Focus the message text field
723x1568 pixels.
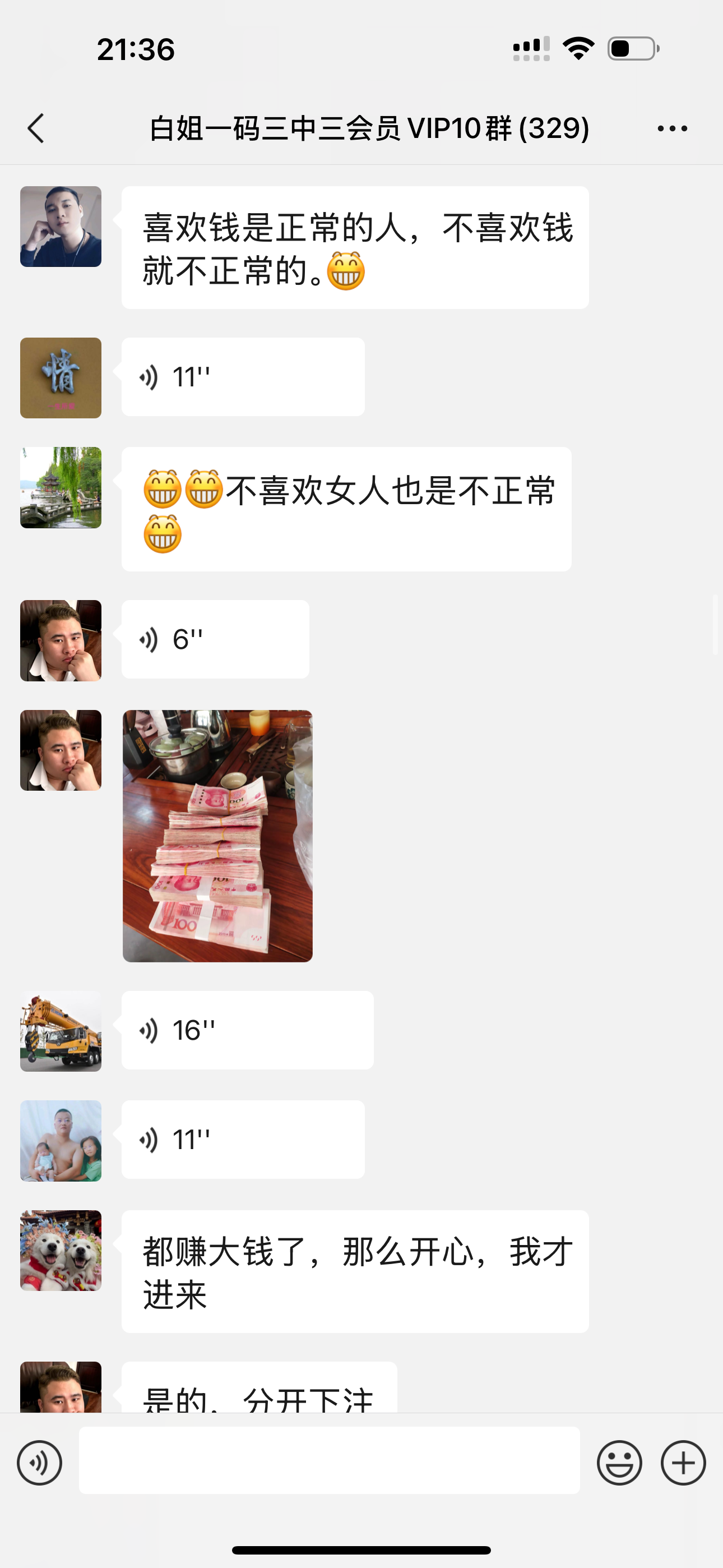coord(328,1460)
